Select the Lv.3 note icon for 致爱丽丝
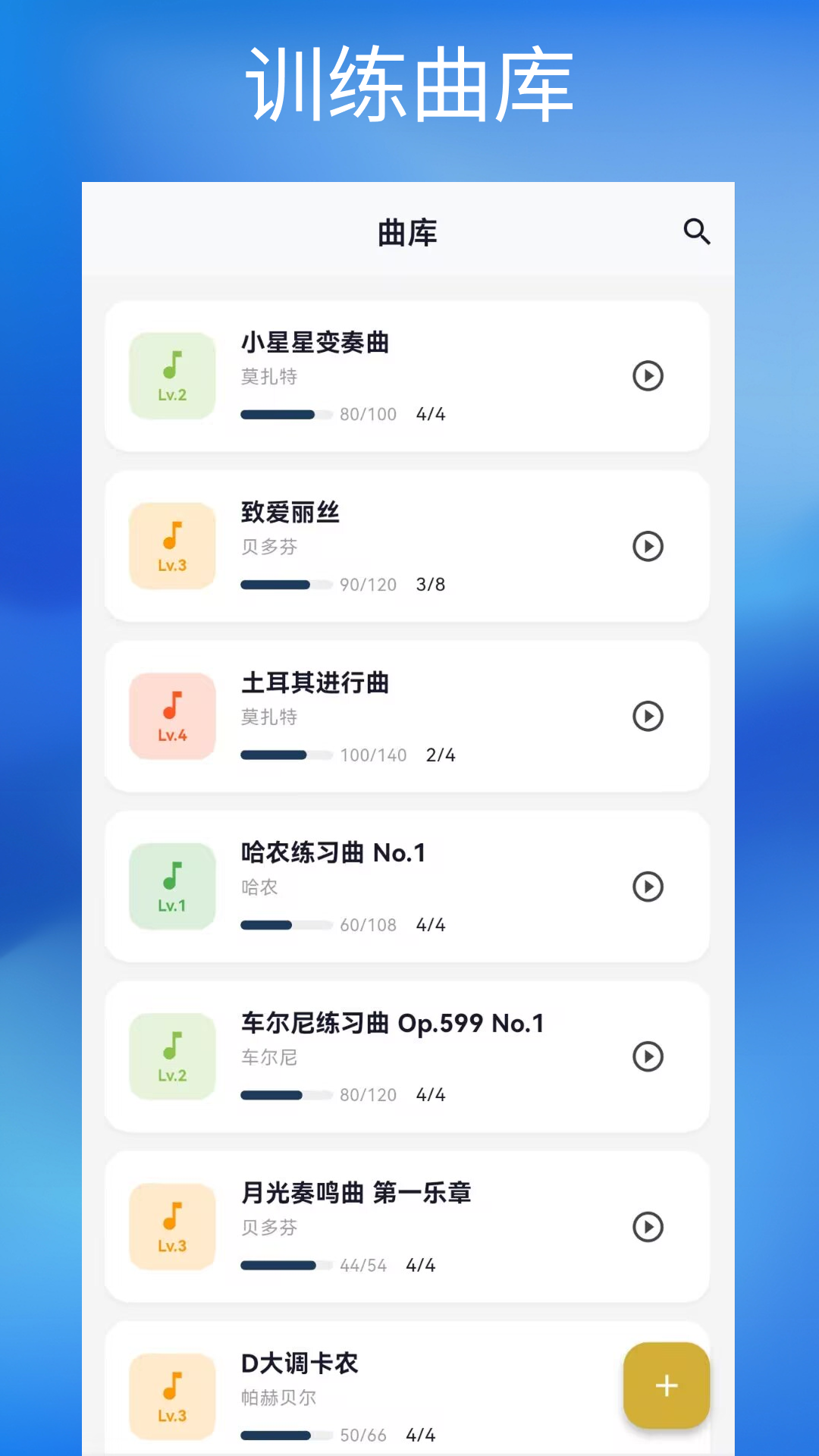 (x=171, y=545)
